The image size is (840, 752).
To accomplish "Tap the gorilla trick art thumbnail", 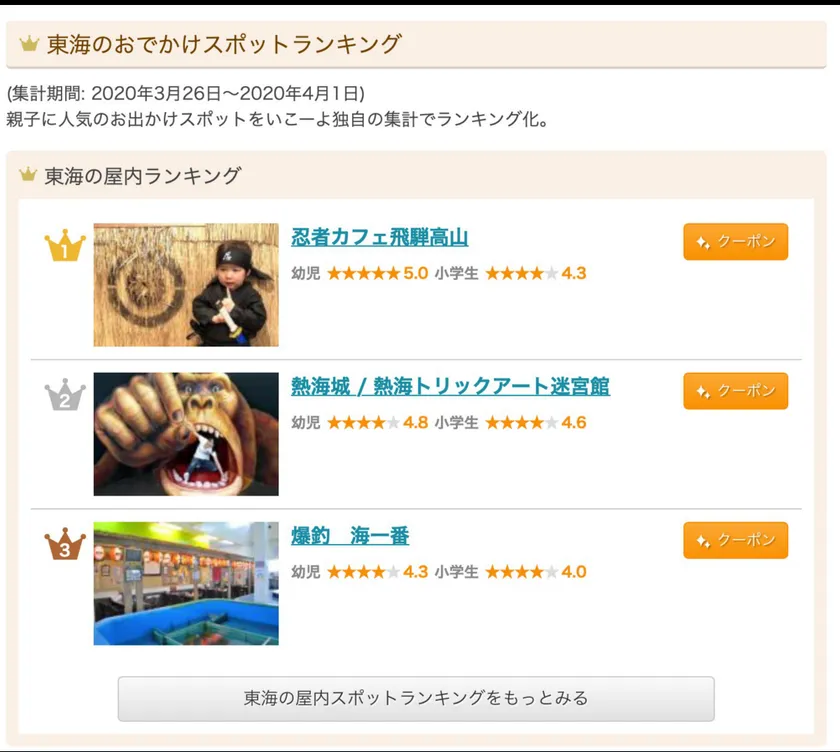I will click(x=186, y=434).
